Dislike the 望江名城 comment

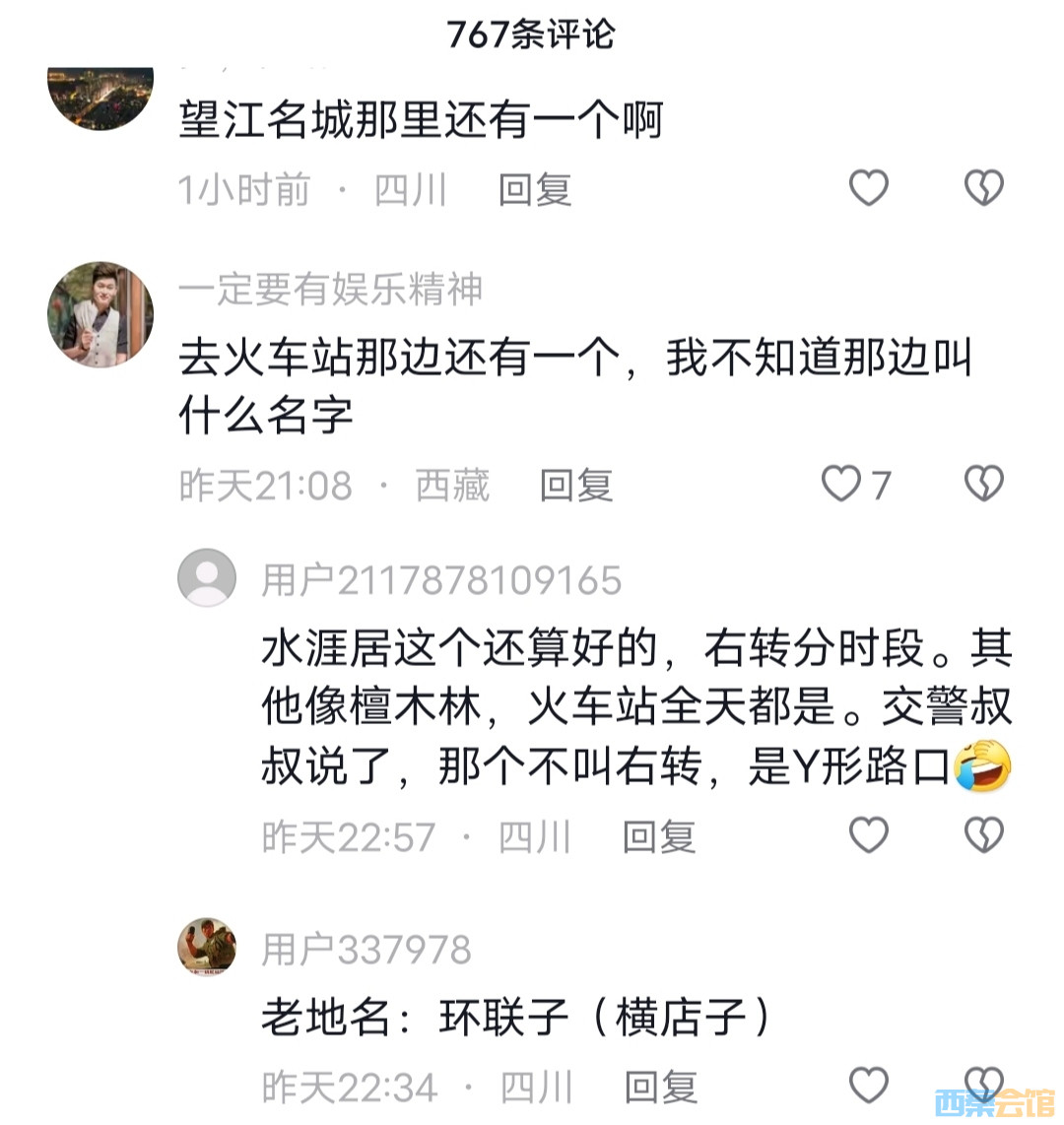coord(983,187)
